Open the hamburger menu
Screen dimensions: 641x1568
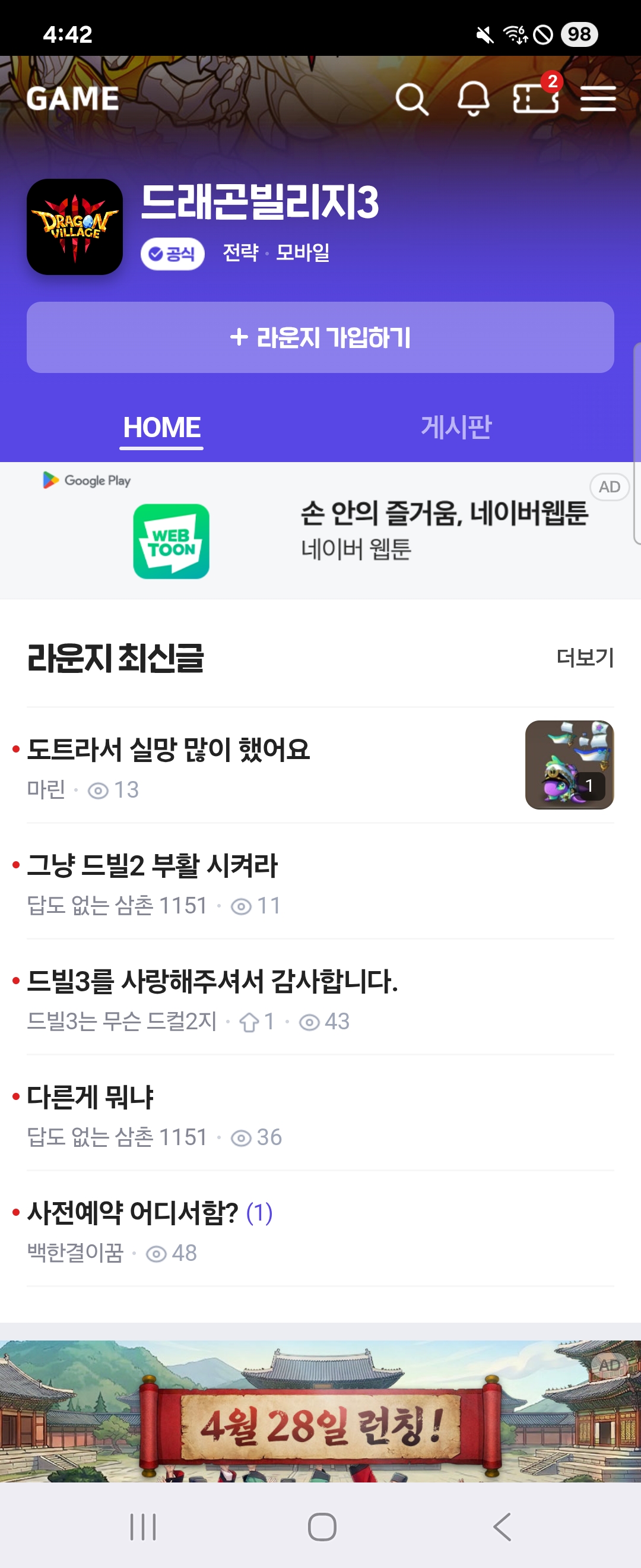[x=598, y=99]
